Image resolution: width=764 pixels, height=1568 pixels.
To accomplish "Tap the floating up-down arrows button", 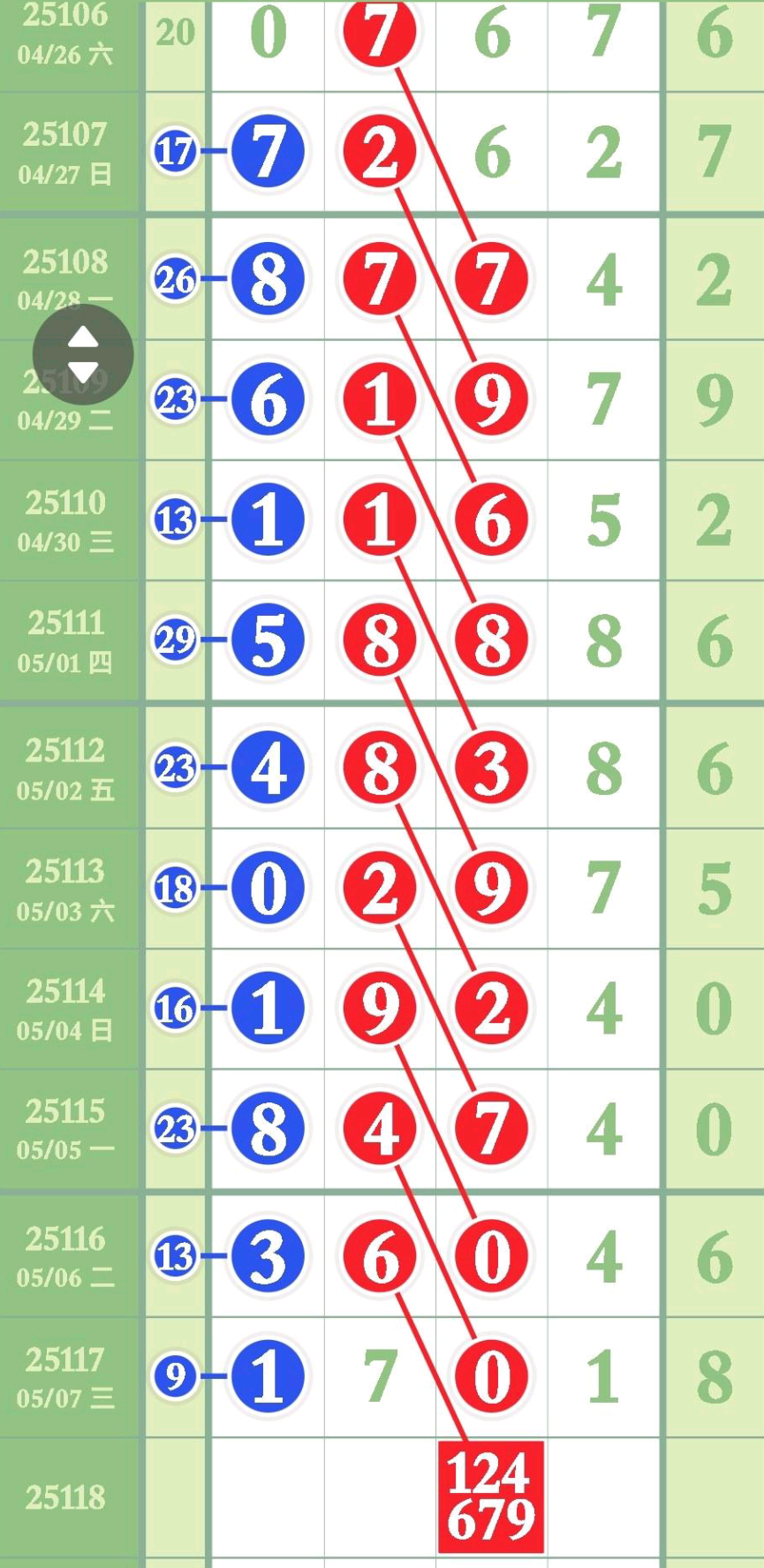I will click(x=83, y=354).
